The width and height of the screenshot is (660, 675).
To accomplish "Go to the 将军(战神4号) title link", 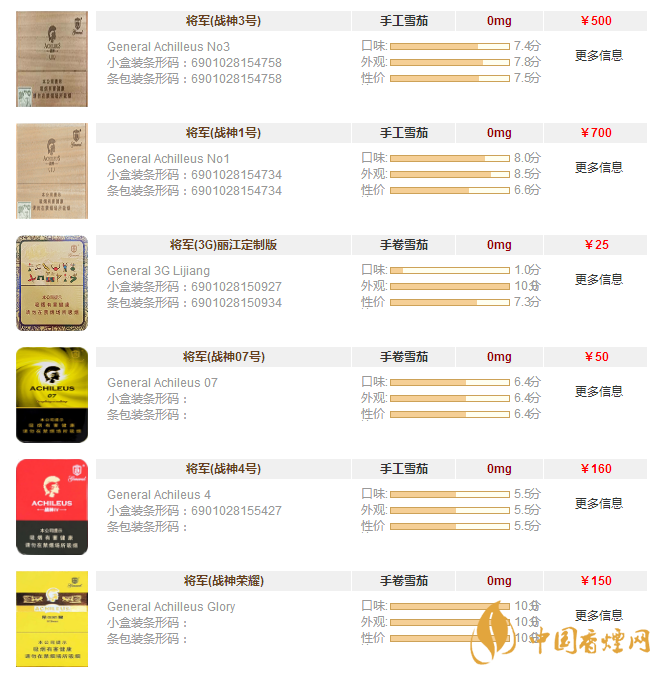I will coord(223,469).
